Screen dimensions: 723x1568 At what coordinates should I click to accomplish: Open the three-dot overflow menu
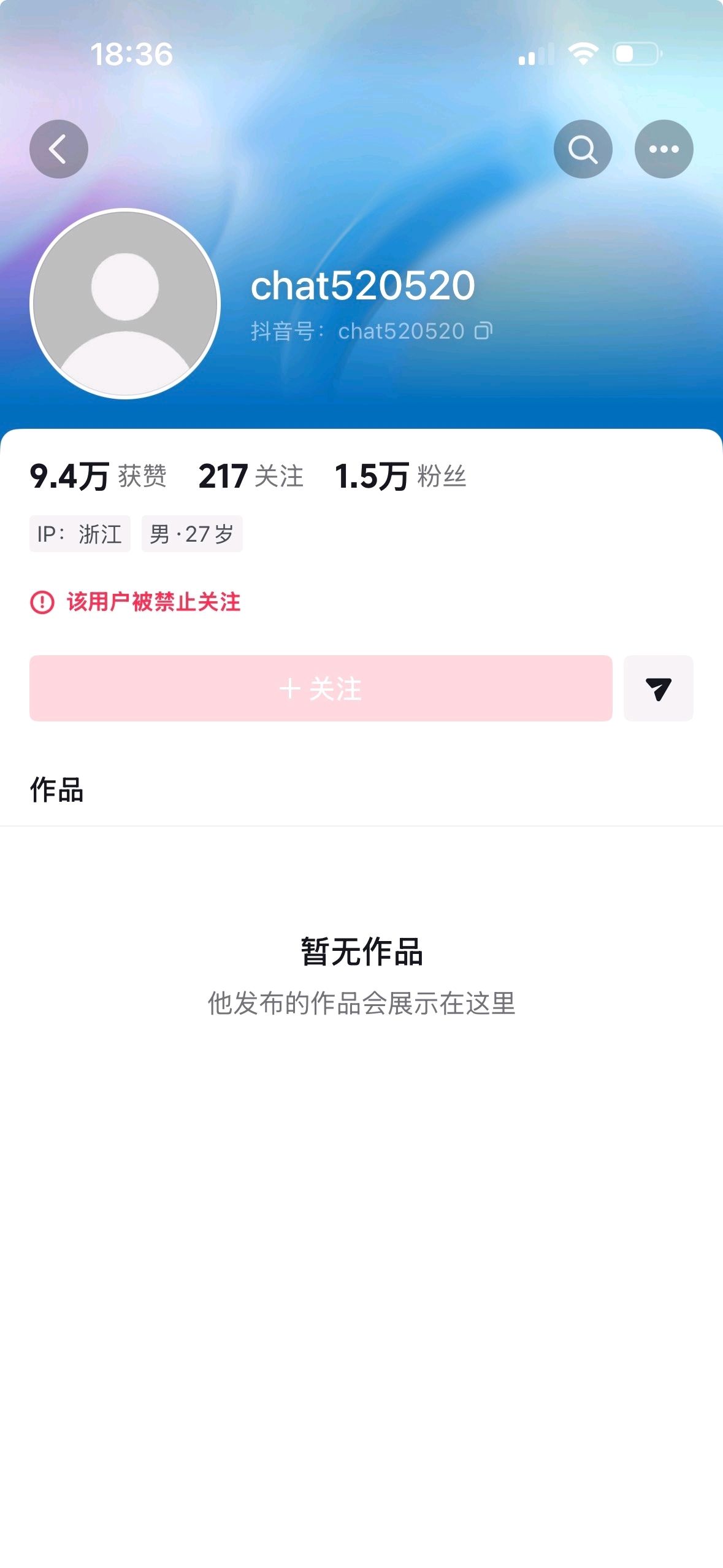pos(664,149)
